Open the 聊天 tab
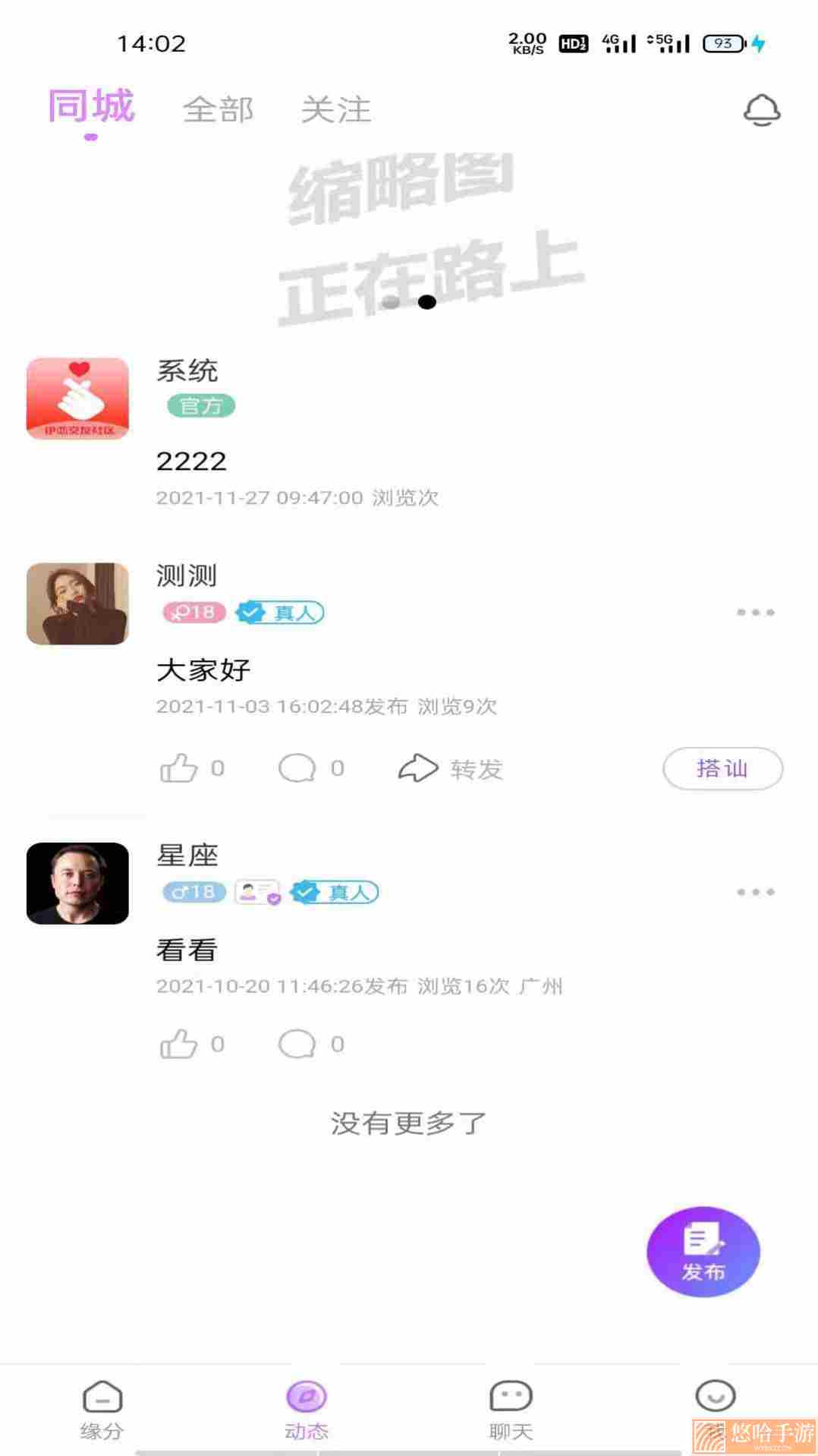The image size is (818, 1456). 511,1410
